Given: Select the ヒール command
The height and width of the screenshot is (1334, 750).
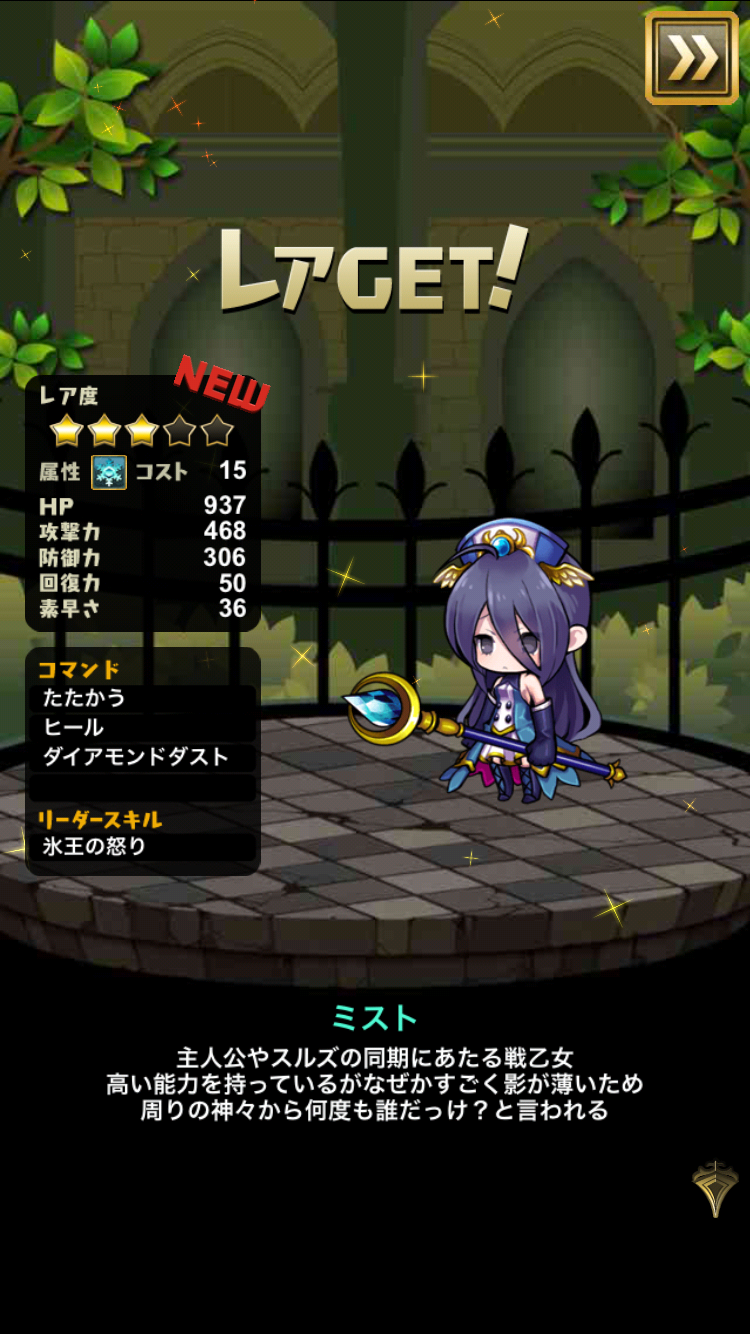Looking at the screenshot, I should pyautogui.click(x=144, y=727).
